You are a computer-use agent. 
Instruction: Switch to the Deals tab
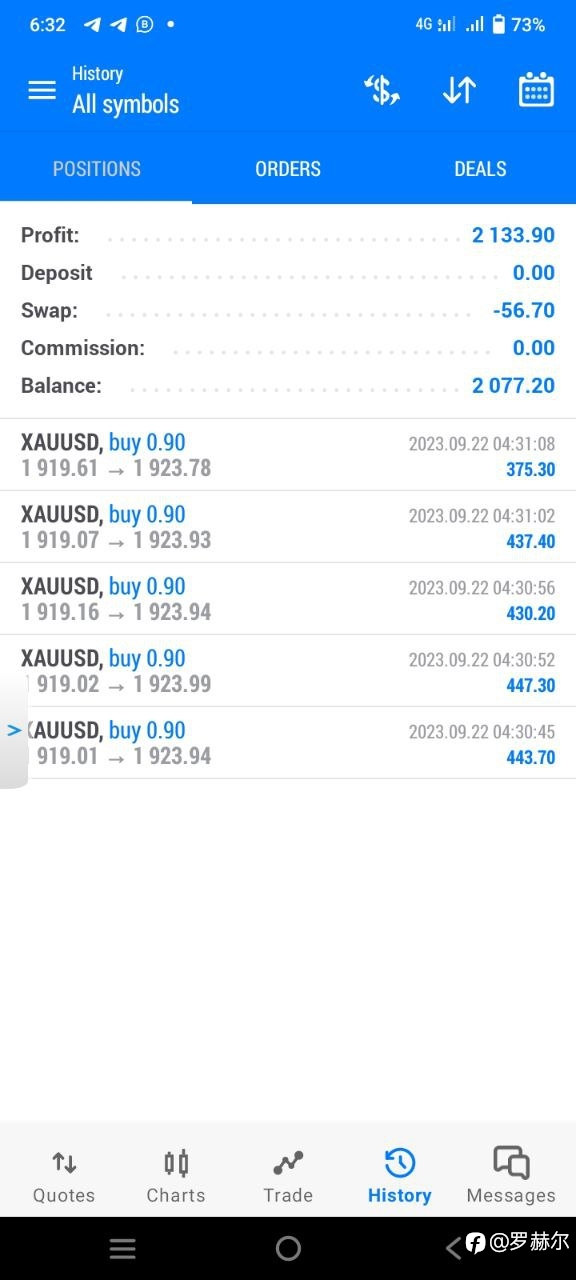(480, 169)
